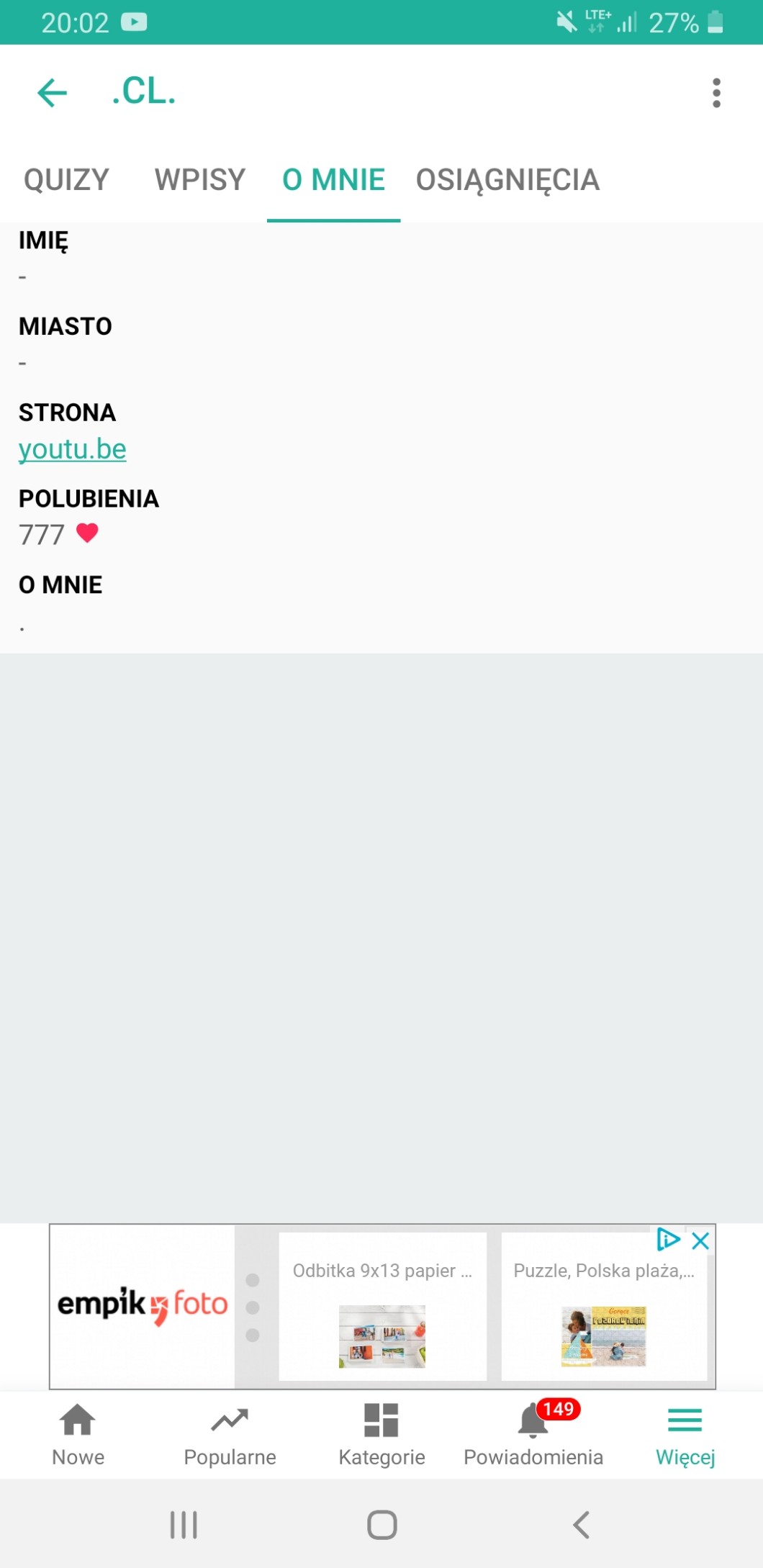
Task: Open the youtu.be link
Action: tap(73, 449)
